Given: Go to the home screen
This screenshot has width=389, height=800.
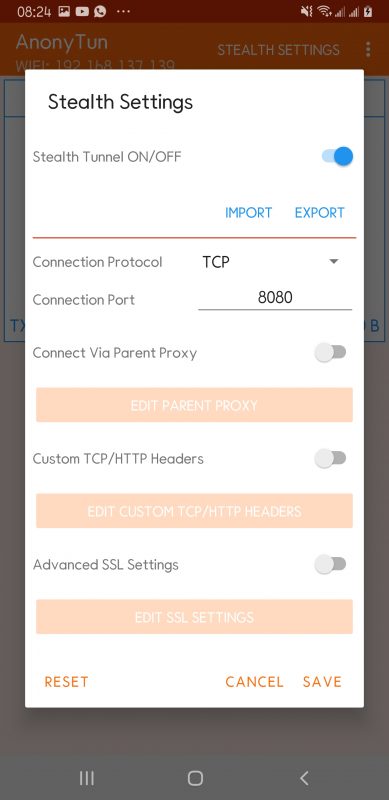Looking at the screenshot, I should (x=195, y=778).
